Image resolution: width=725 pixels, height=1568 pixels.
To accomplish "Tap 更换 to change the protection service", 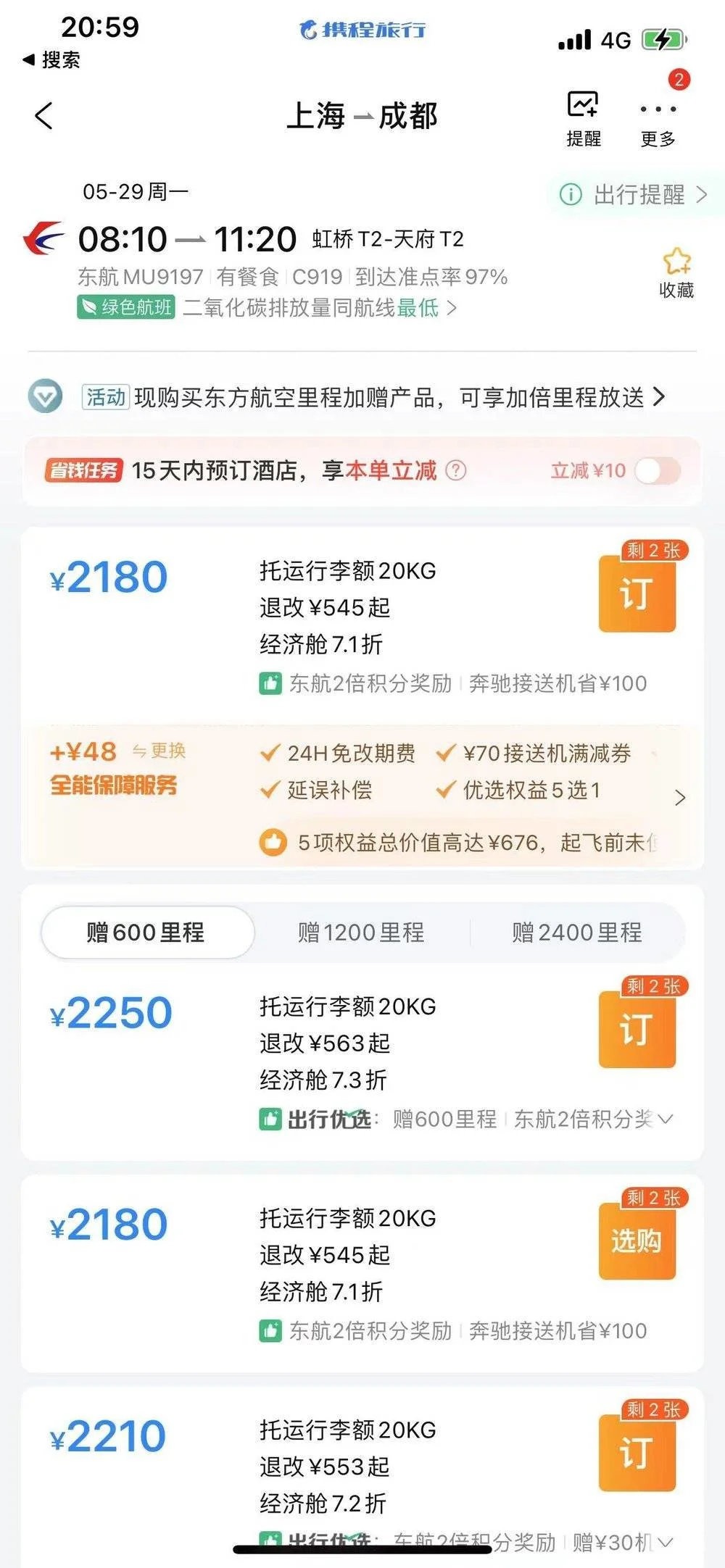I will click(x=159, y=751).
